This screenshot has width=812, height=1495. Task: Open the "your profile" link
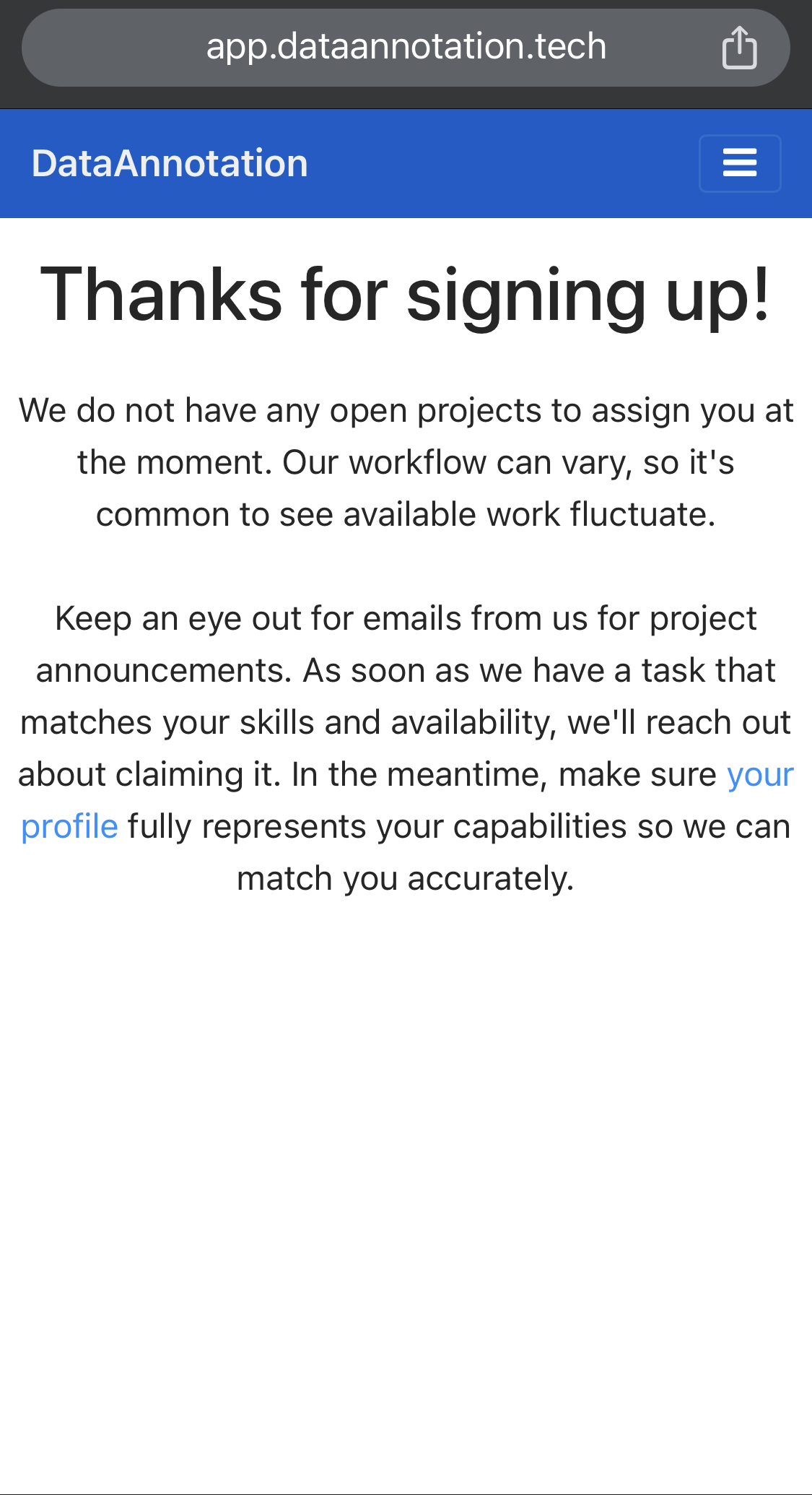(760, 775)
